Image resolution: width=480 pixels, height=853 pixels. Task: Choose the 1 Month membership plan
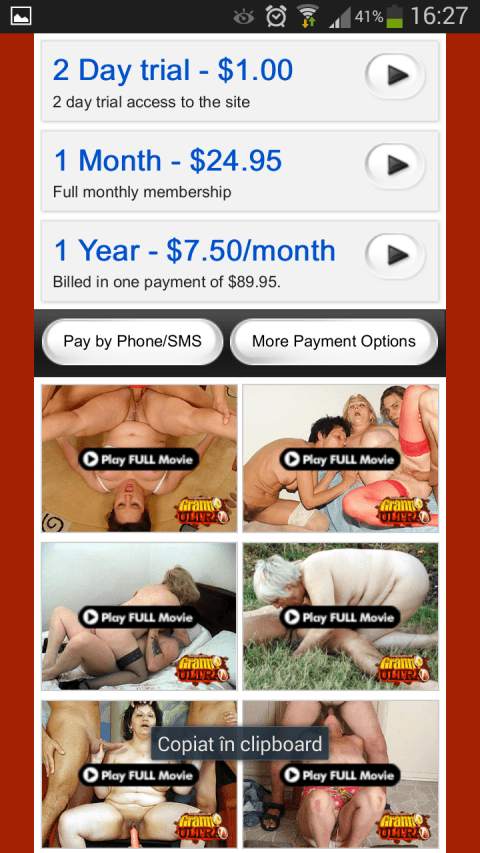tap(239, 171)
